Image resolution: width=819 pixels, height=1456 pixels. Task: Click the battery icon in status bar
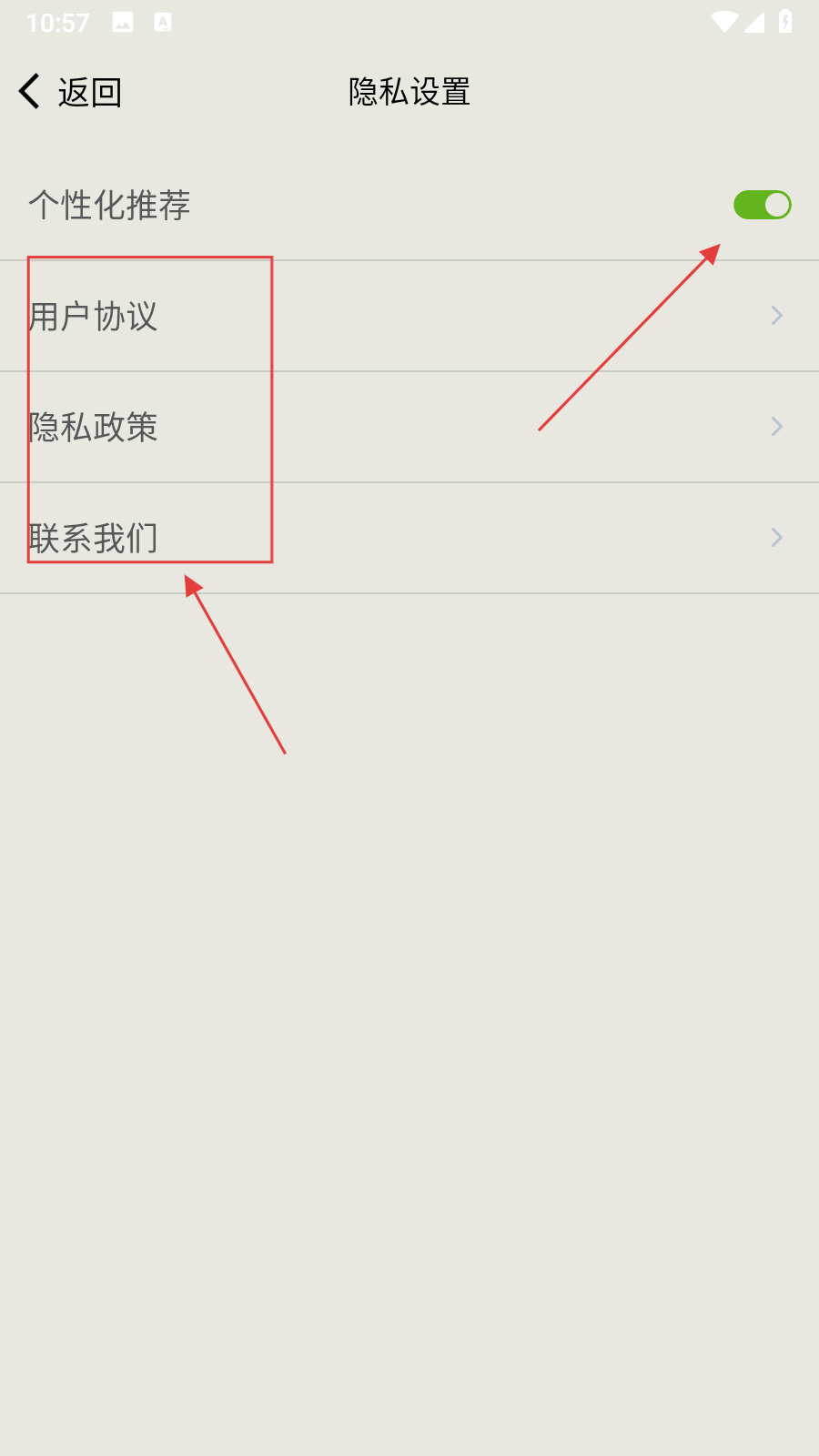click(784, 21)
